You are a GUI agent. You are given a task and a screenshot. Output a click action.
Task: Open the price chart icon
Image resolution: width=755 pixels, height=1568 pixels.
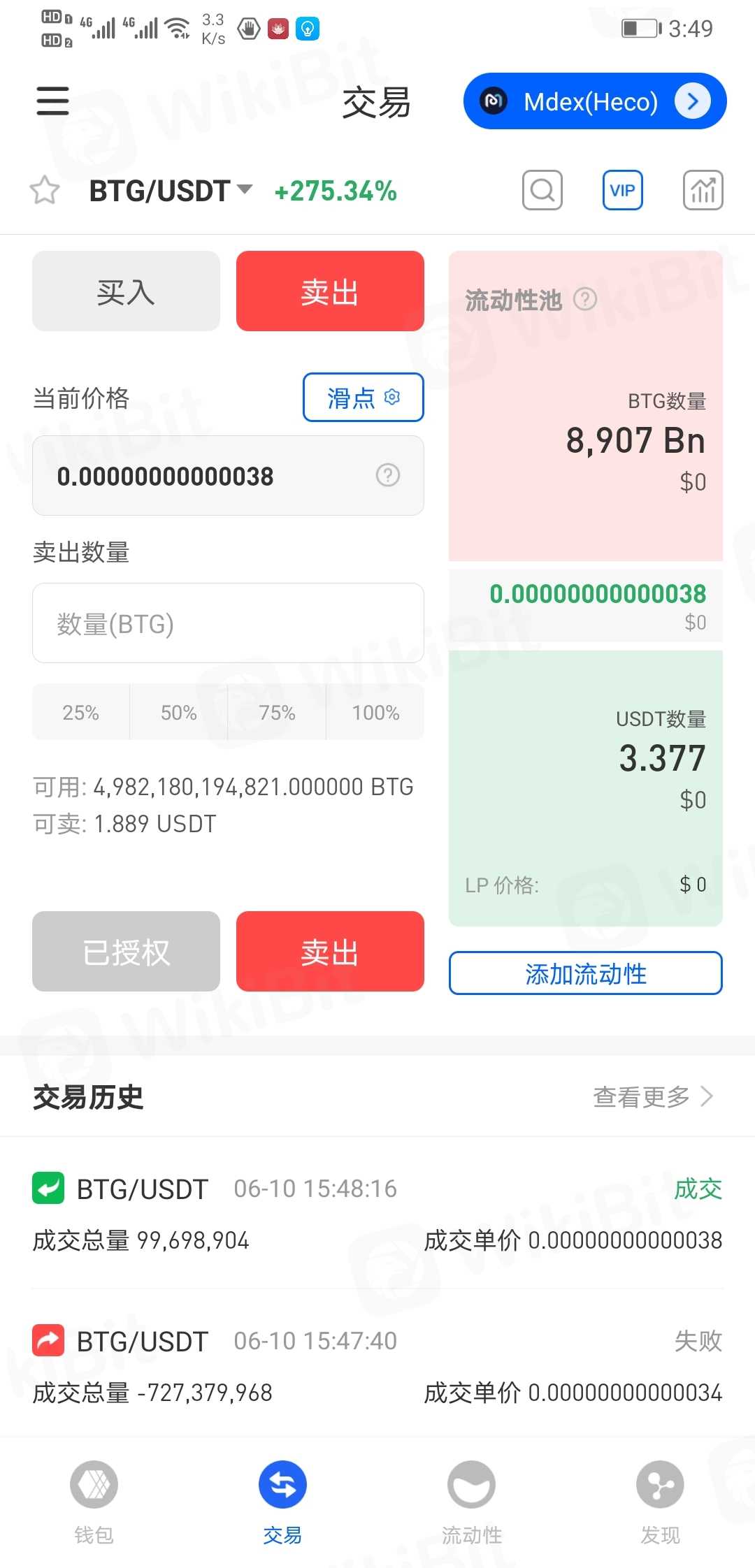coord(703,190)
